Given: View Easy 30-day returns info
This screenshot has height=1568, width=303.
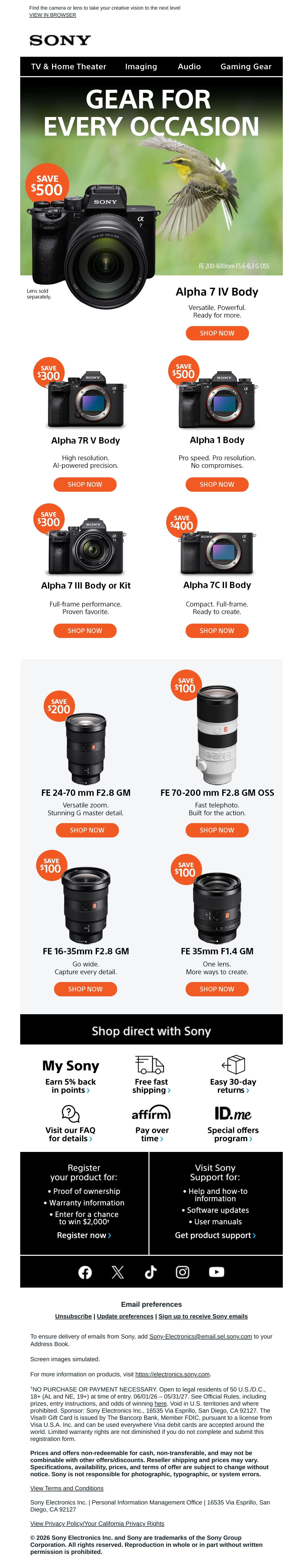Looking at the screenshot, I should pos(233,1086).
